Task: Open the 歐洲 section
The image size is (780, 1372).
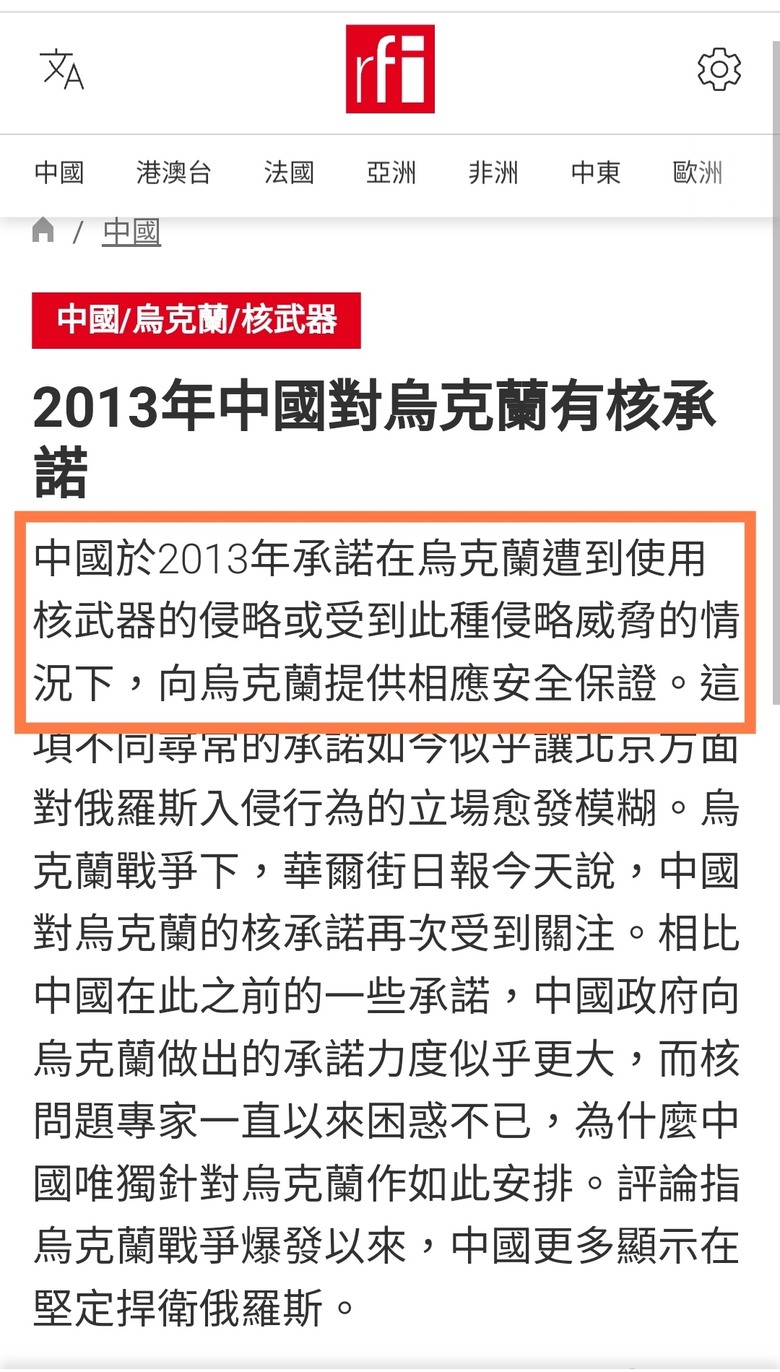Action: click(x=698, y=173)
